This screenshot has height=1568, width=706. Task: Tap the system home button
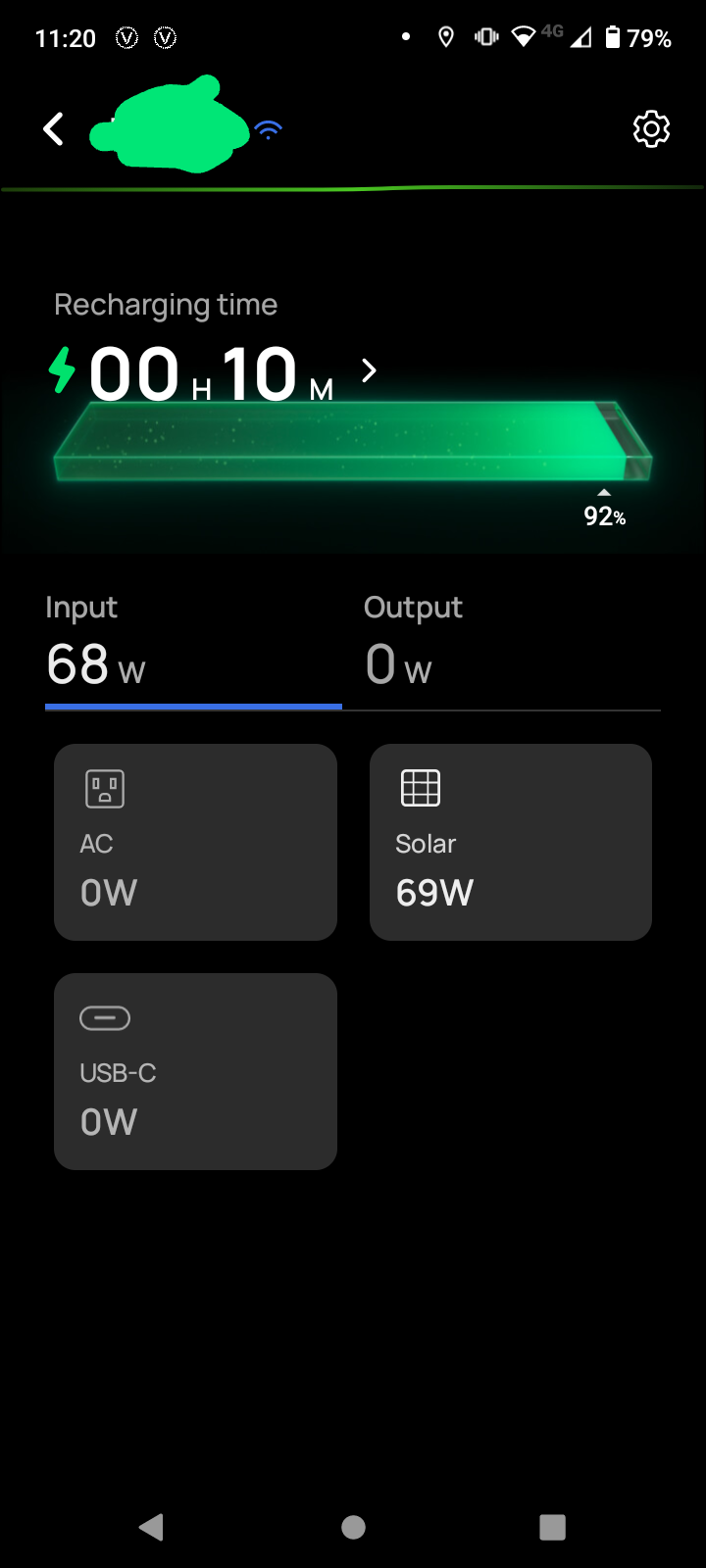[353, 1527]
